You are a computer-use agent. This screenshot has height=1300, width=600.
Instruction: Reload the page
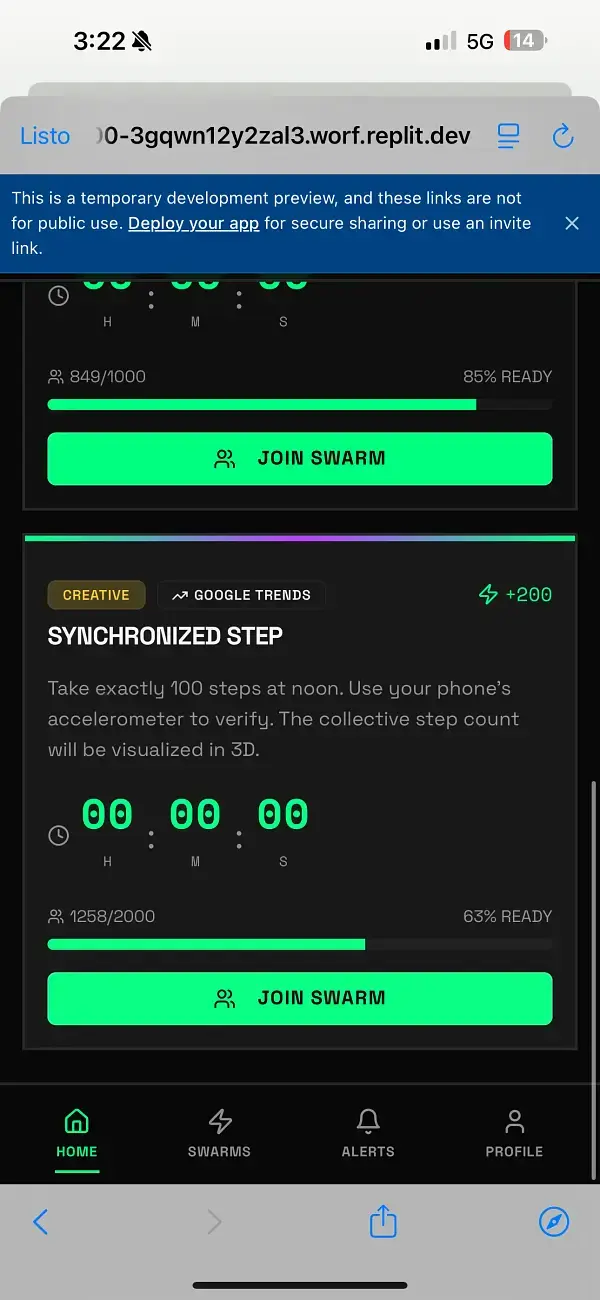click(x=563, y=136)
